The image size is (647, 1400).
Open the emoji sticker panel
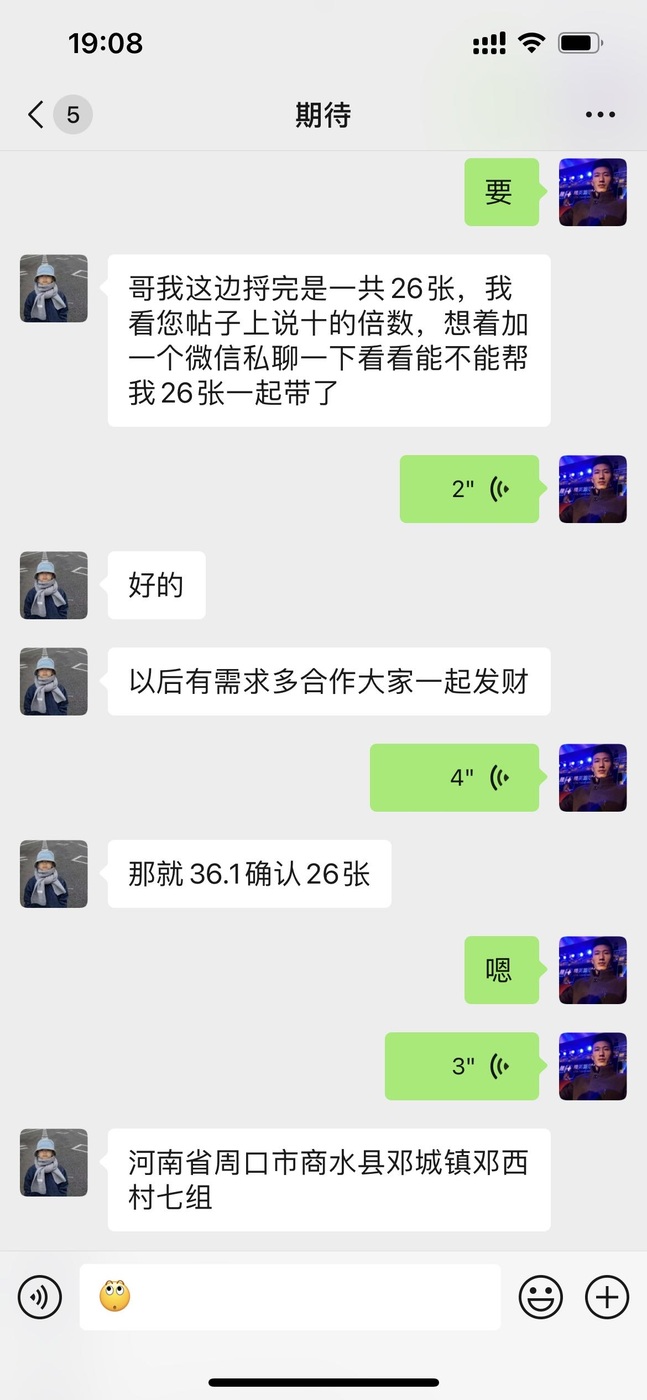click(540, 1297)
